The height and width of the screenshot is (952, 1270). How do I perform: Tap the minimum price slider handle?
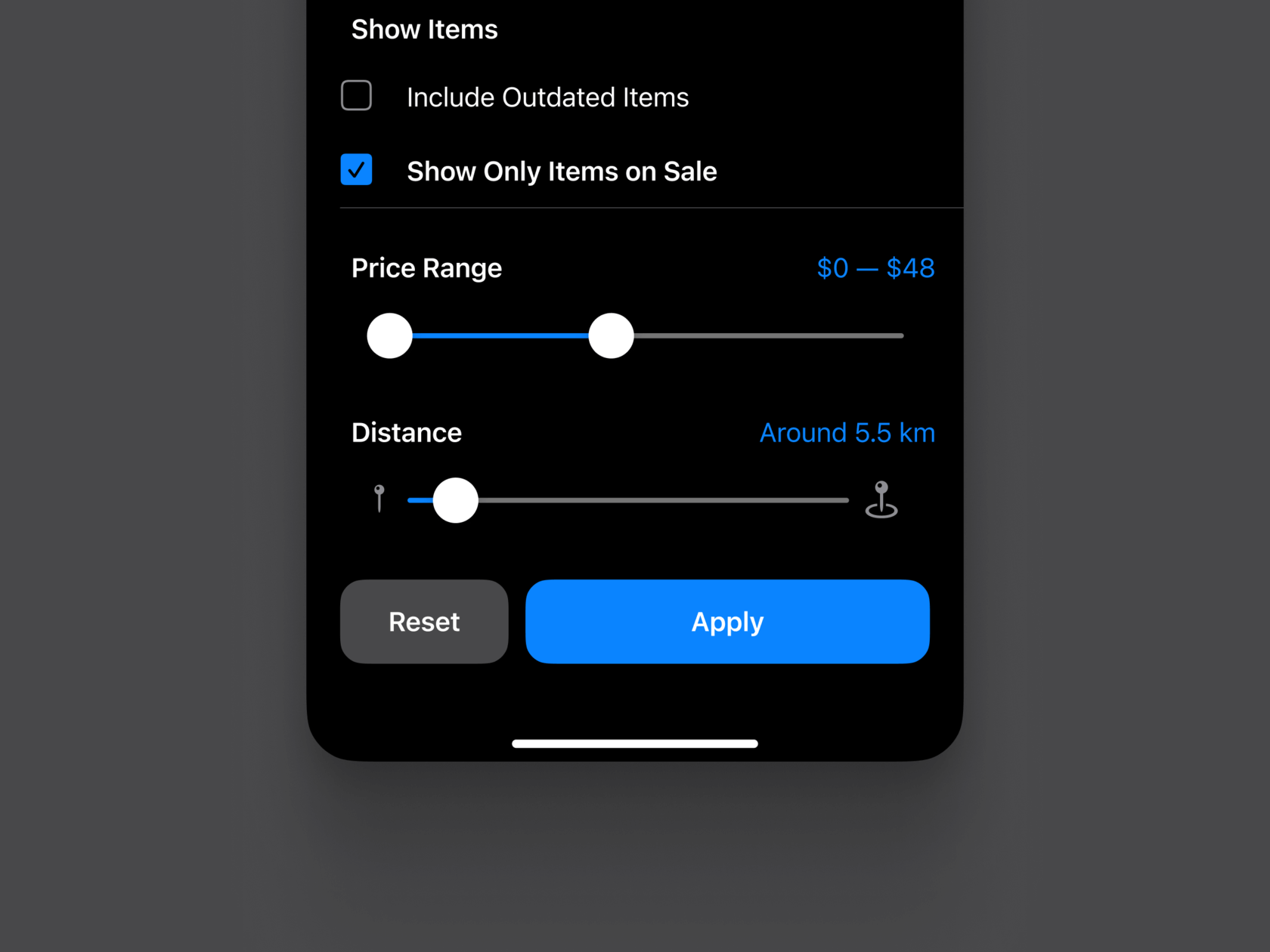coord(389,335)
